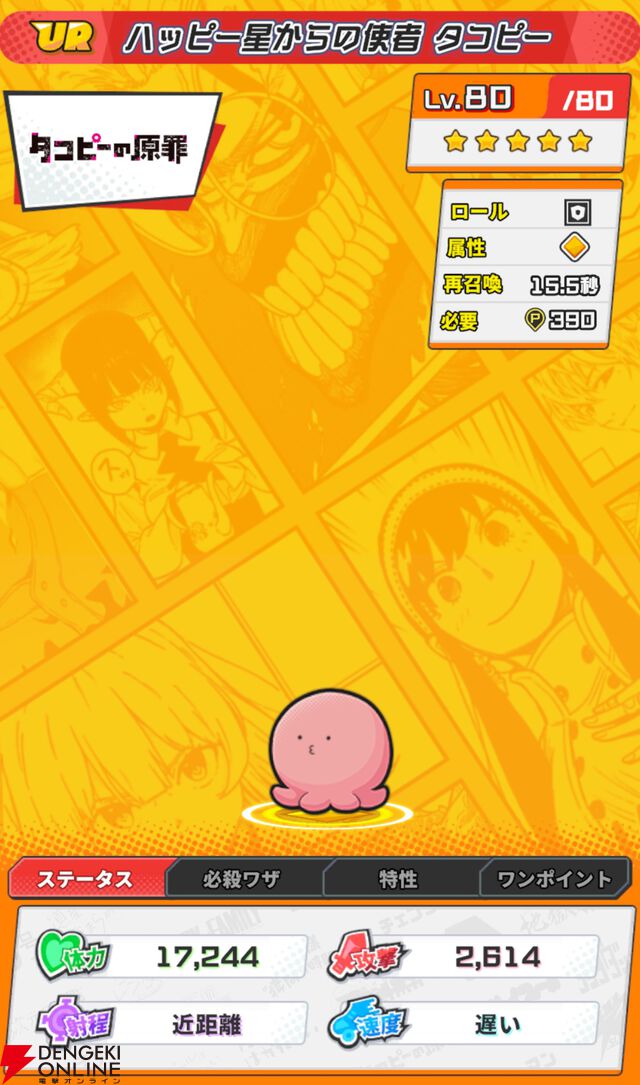Open the 特性 tab

point(398,879)
